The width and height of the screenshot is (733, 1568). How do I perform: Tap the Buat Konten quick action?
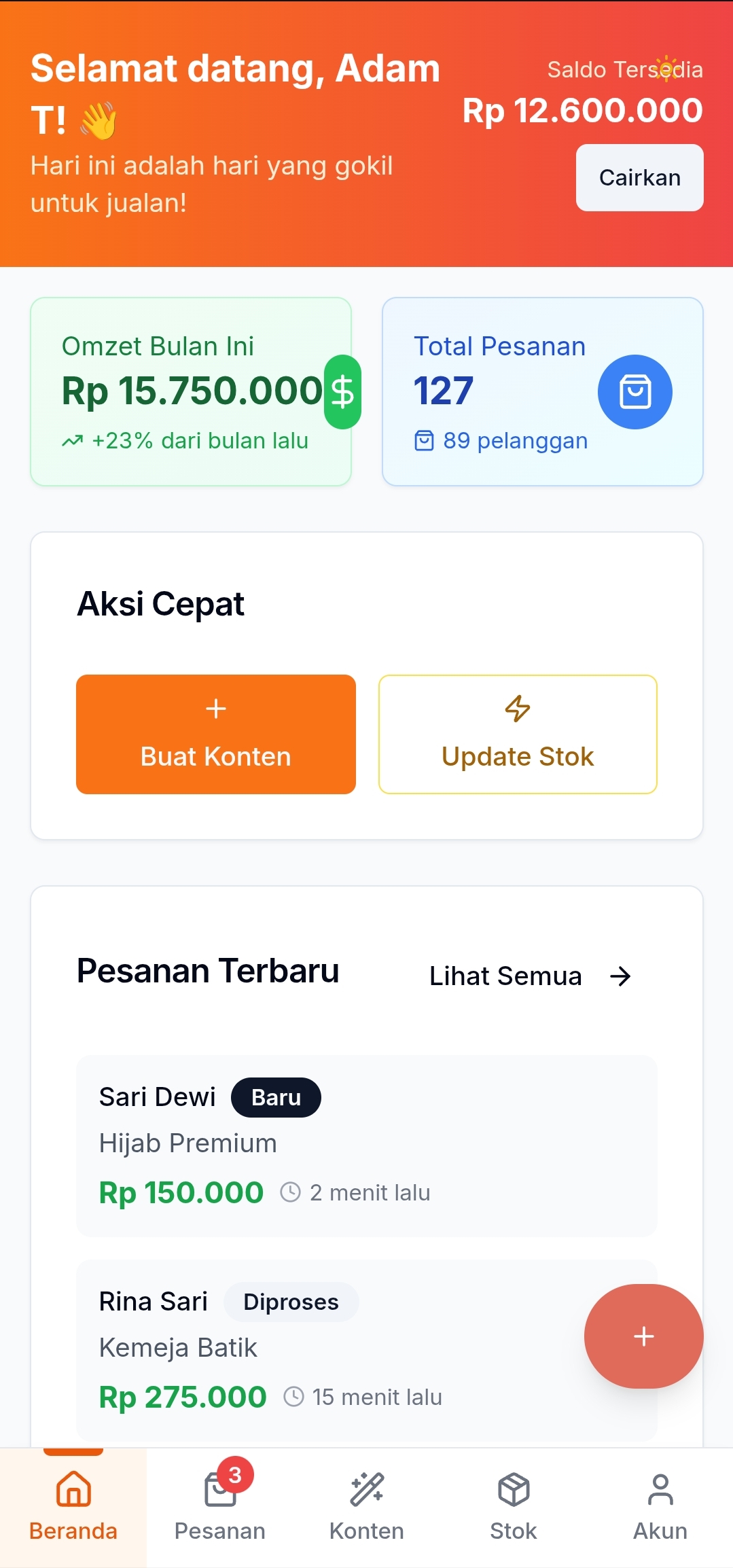coord(216,734)
